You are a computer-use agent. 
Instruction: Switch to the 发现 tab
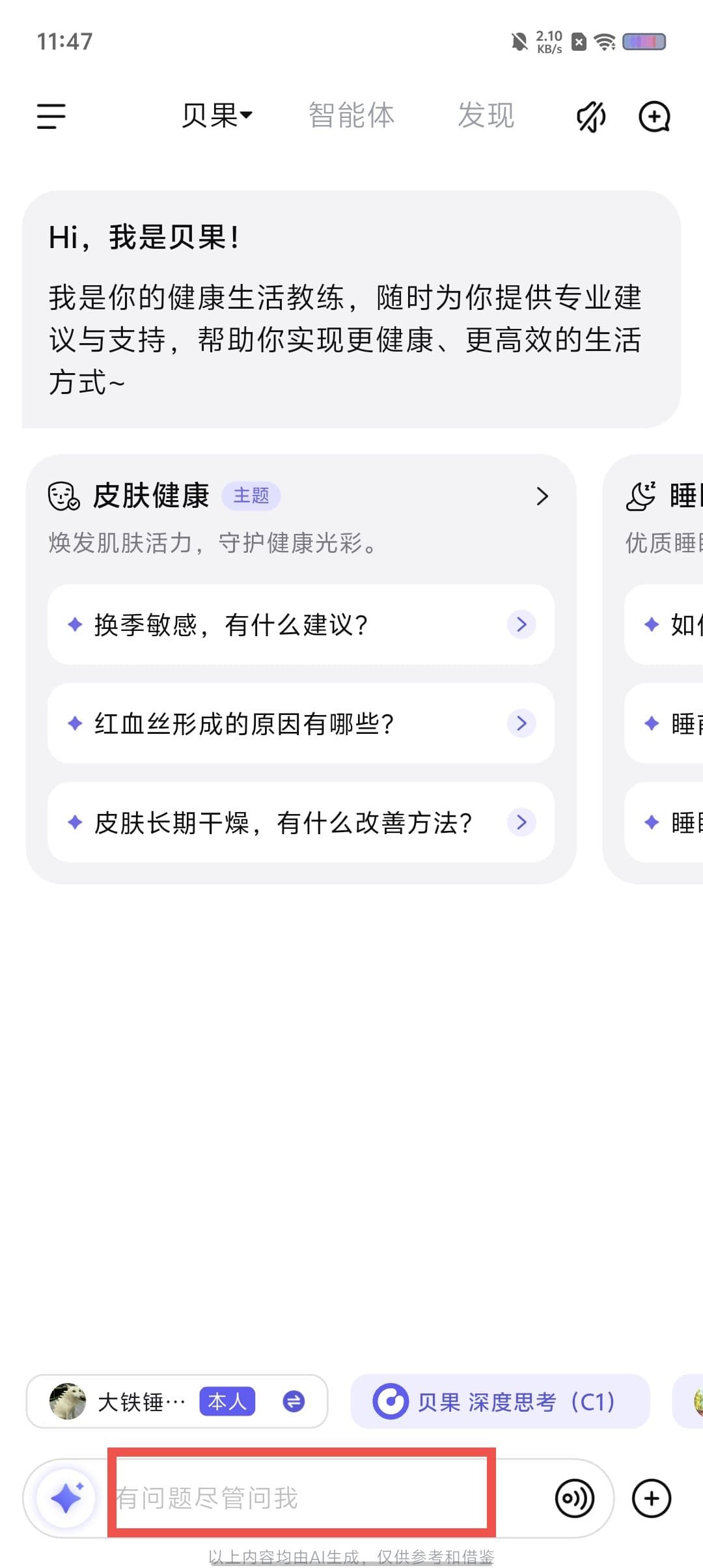click(486, 116)
